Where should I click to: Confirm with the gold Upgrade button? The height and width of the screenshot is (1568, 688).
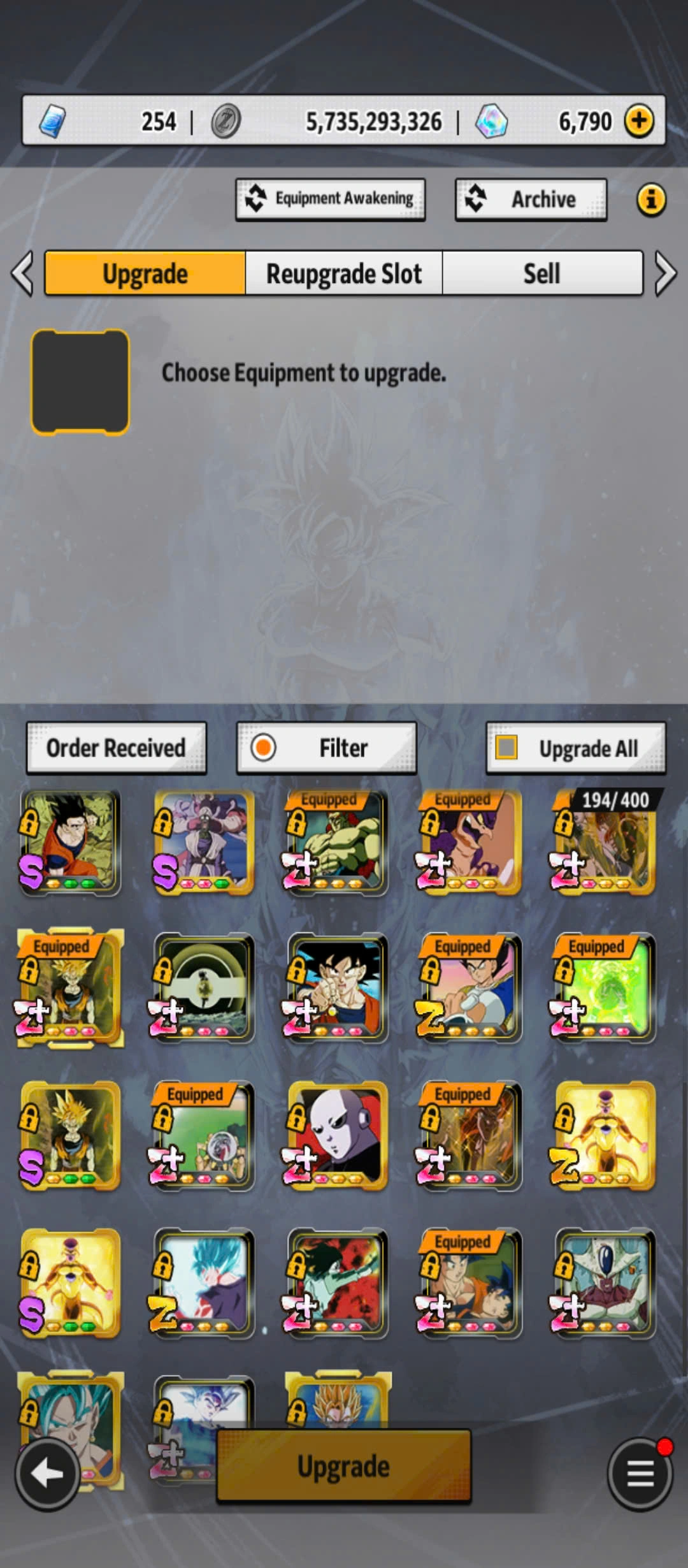tap(343, 1466)
